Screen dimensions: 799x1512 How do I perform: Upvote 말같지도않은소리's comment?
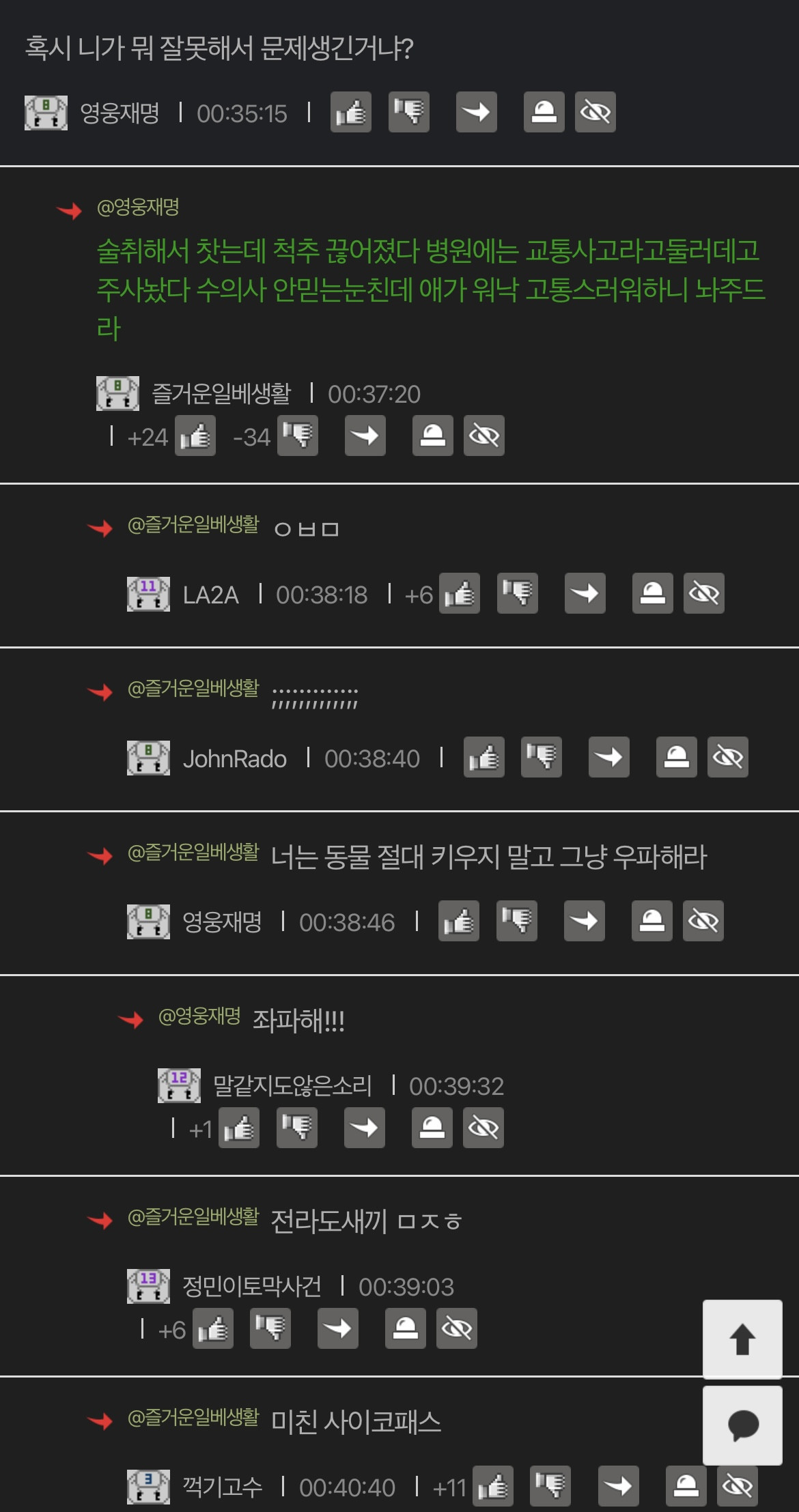(x=239, y=1128)
